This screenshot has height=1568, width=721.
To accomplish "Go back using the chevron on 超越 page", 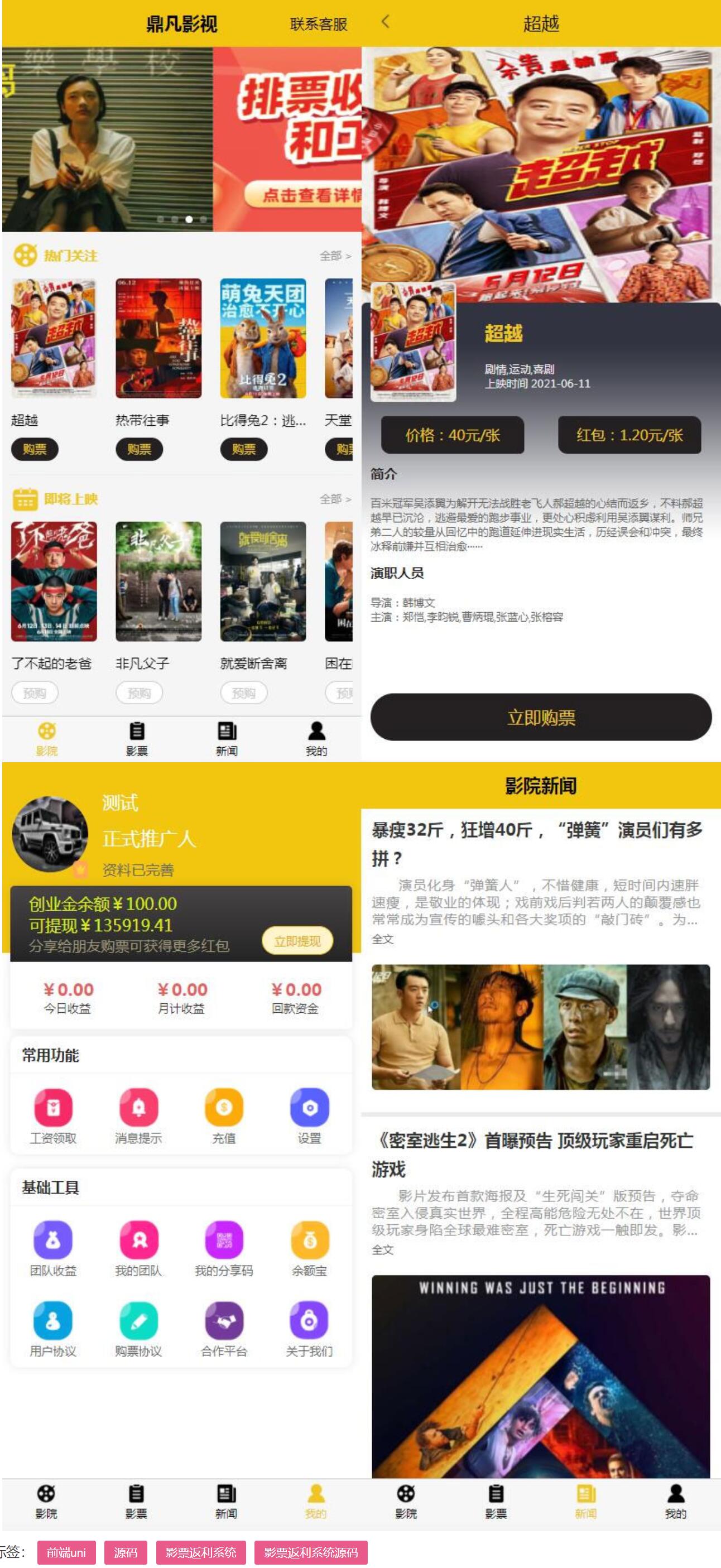I will tap(385, 23).
